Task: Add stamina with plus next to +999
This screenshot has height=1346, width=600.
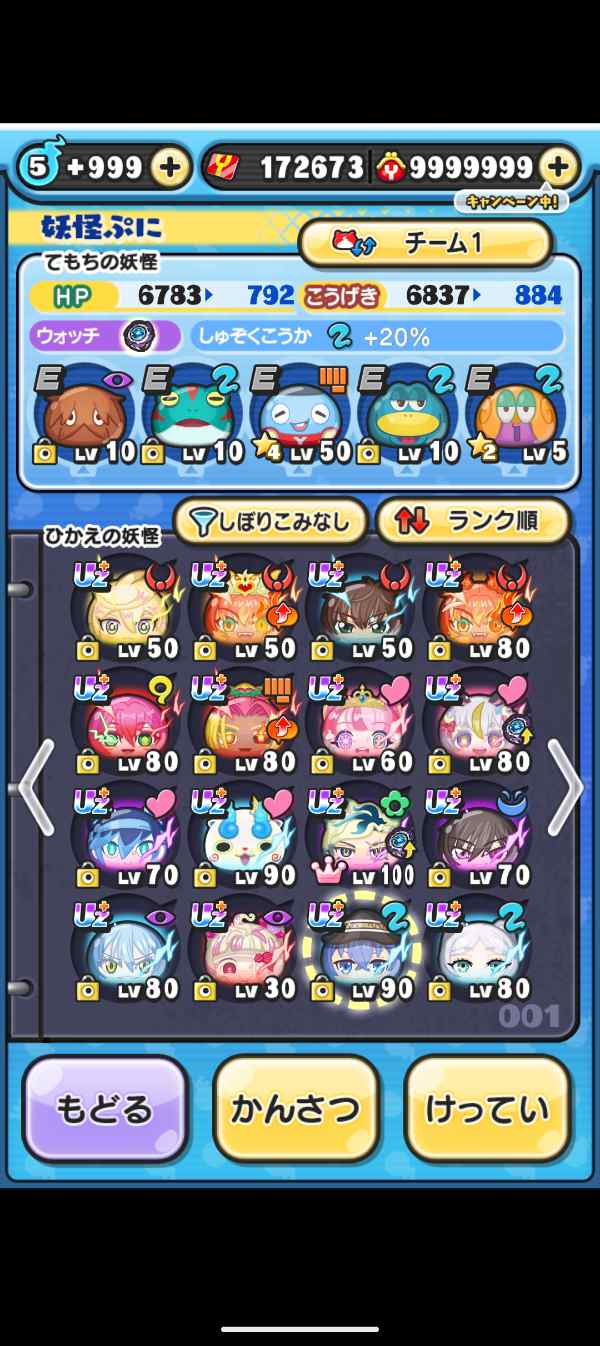Action: [x=170, y=167]
